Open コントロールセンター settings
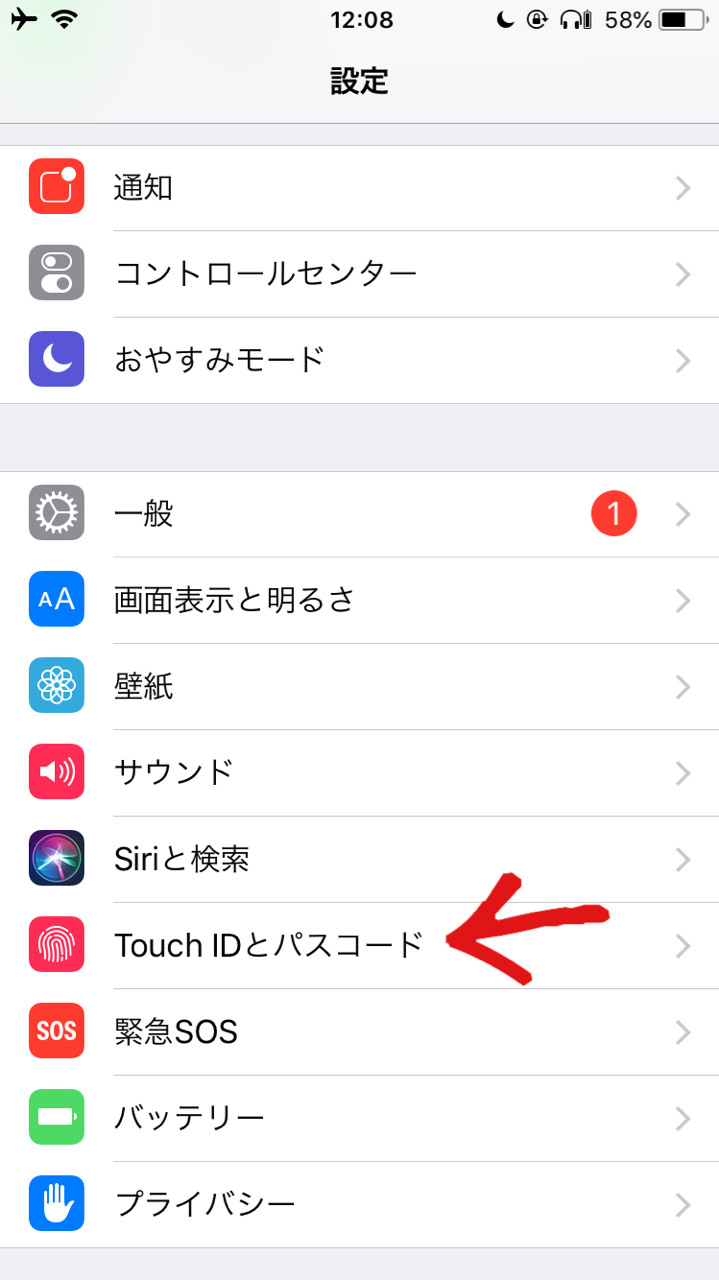The width and height of the screenshot is (719, 1280). click(359, 274)
